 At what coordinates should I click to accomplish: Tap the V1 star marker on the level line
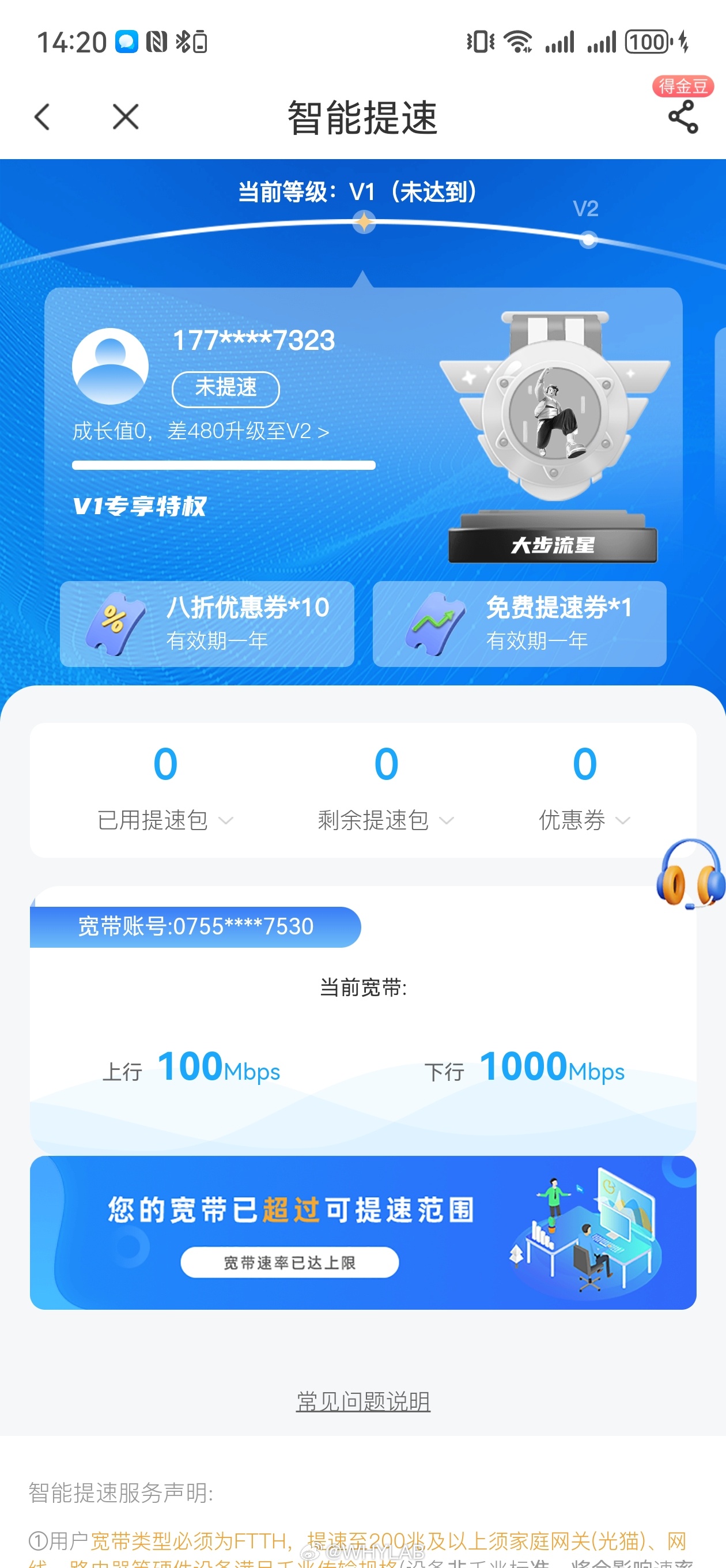362,224
